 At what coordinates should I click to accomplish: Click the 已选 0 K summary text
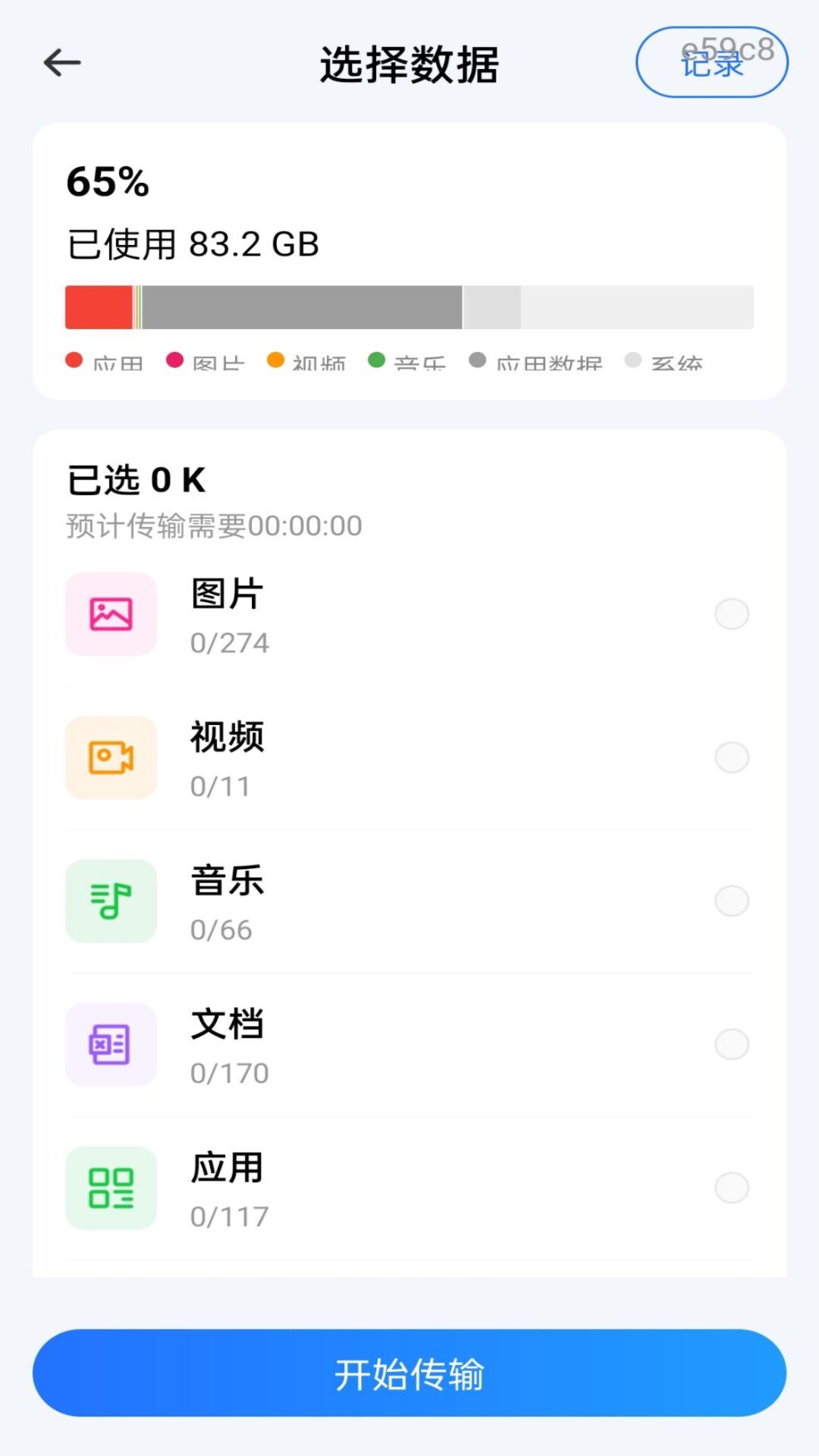pos(135,478)
